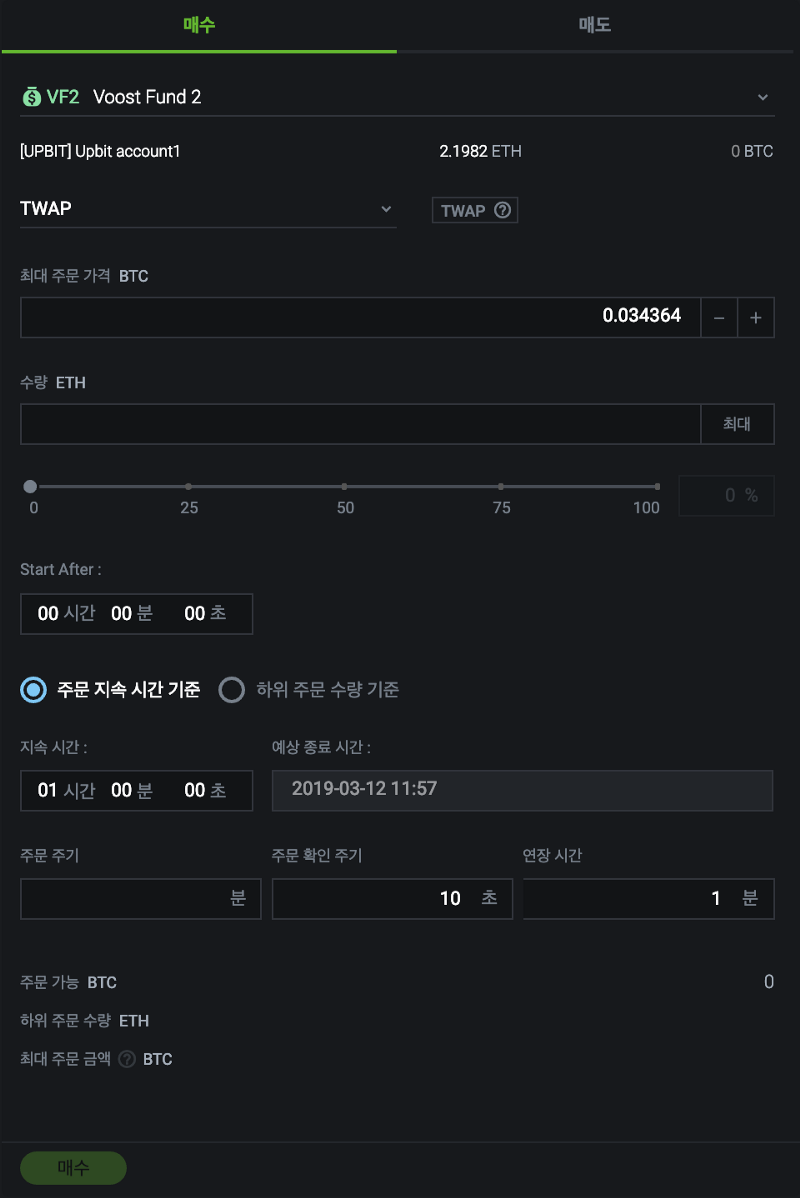Screen dimensions: 800x1198
Task: Click the 수량 ETH quantity input
Action: 360,423
